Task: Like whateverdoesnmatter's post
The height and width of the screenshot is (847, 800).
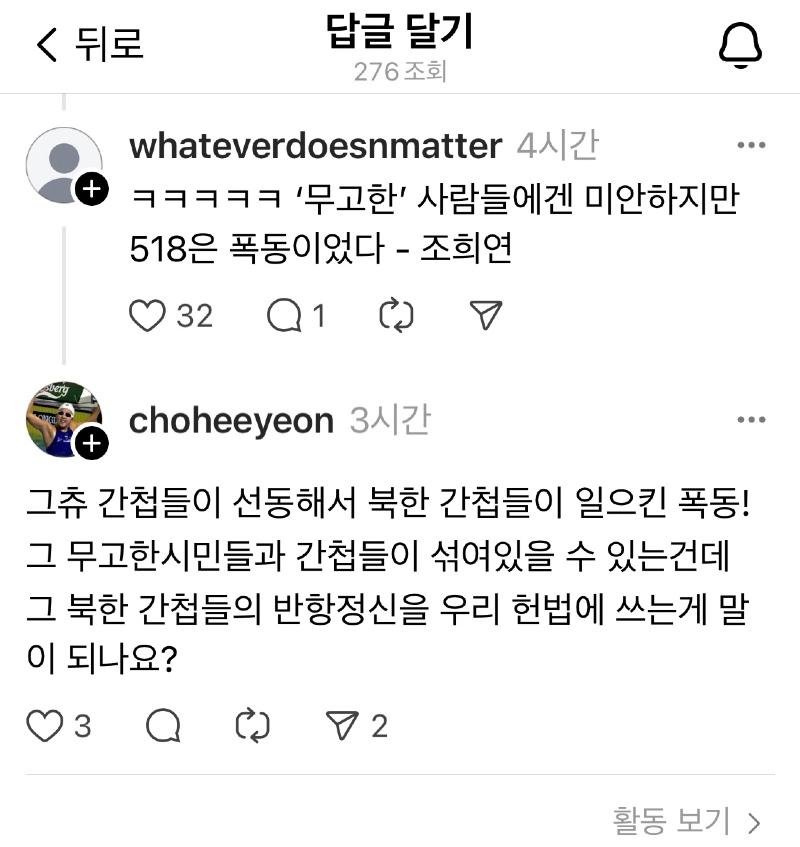Action: tap(148, 316)
